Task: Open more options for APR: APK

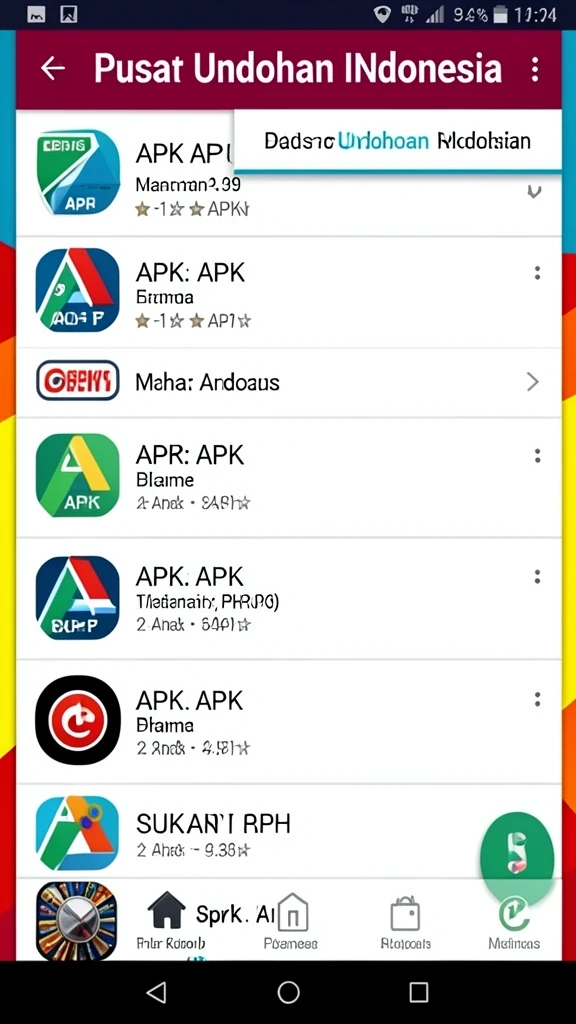Action: (537, 456)
